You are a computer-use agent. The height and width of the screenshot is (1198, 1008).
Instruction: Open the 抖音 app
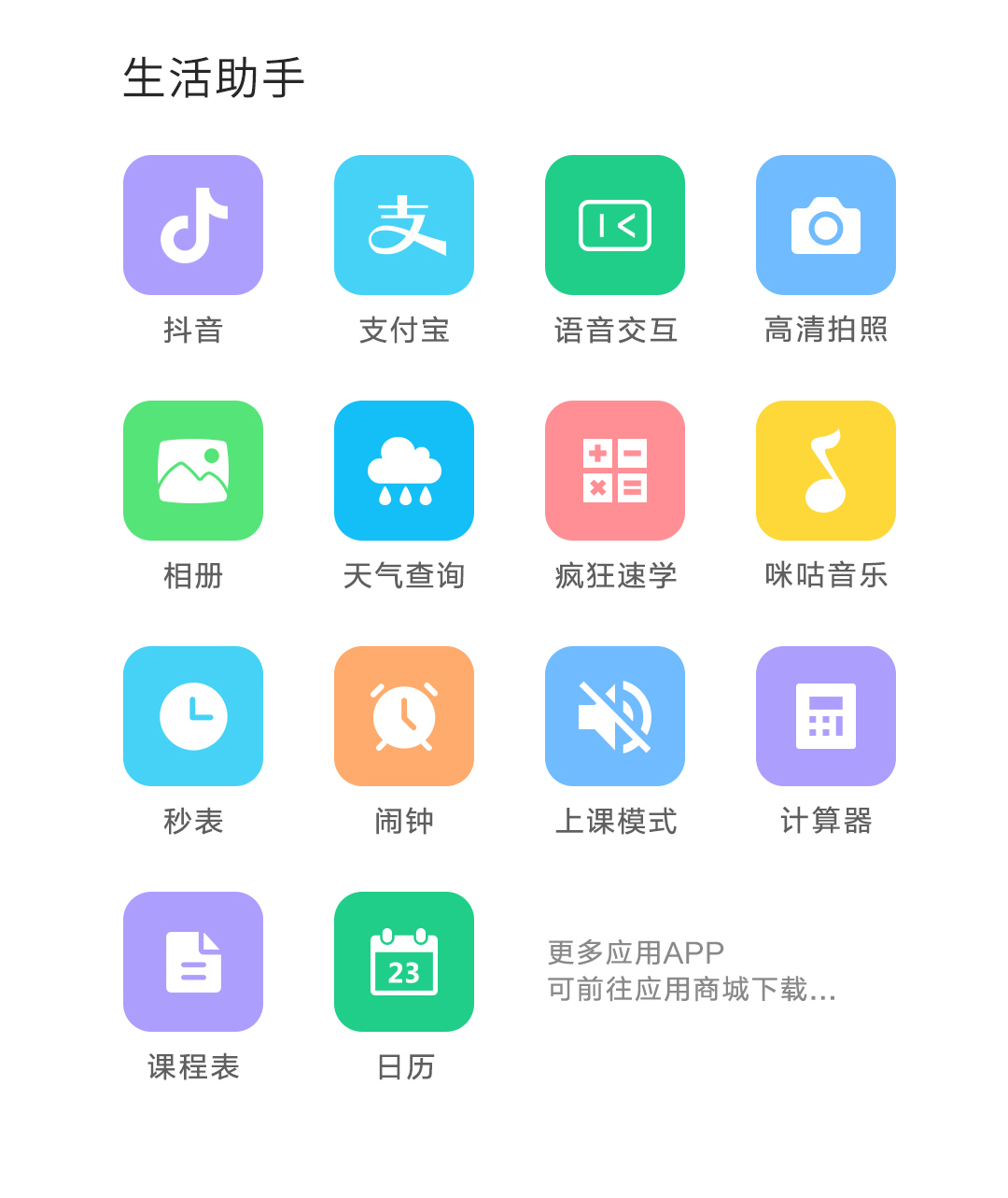[193, 225]
